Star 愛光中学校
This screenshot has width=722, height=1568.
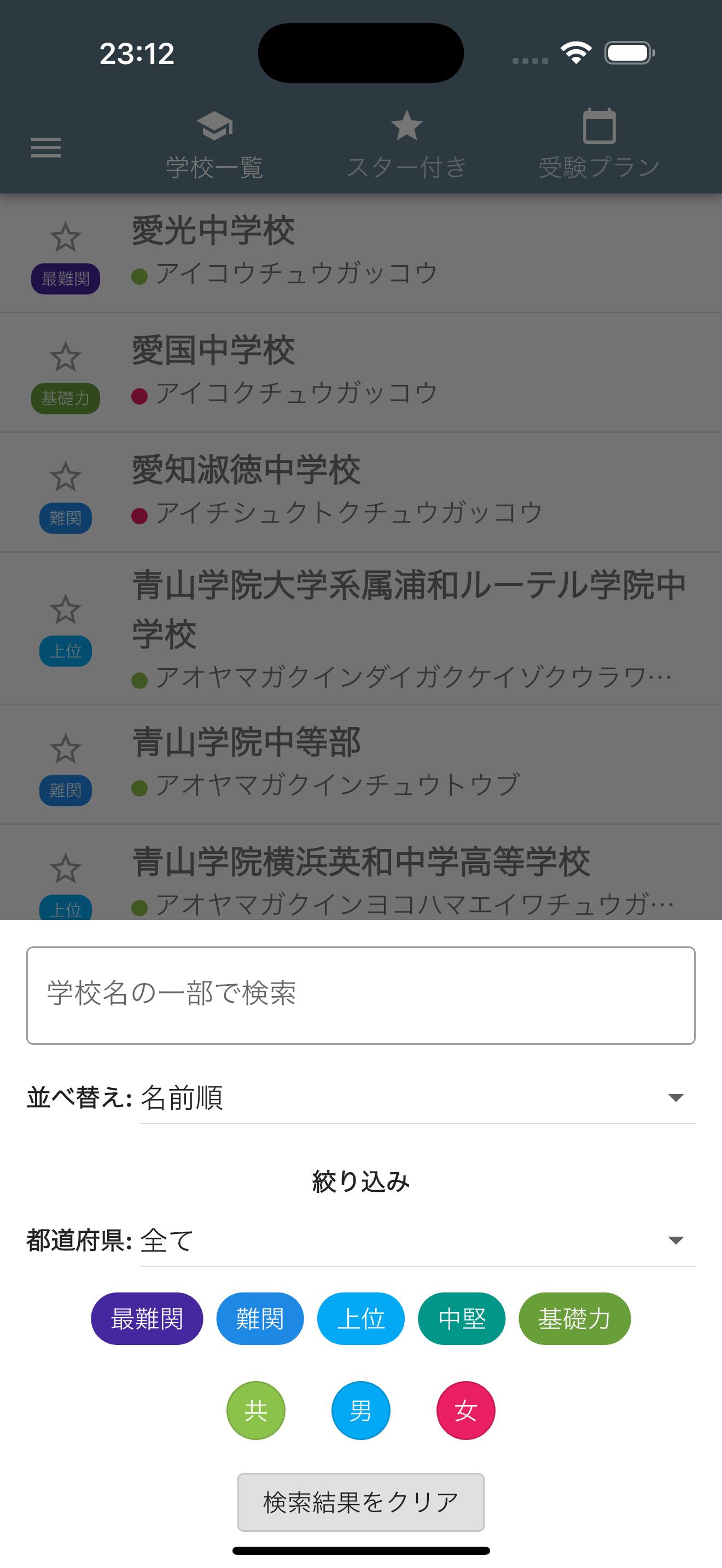click(x=65, y=237)
